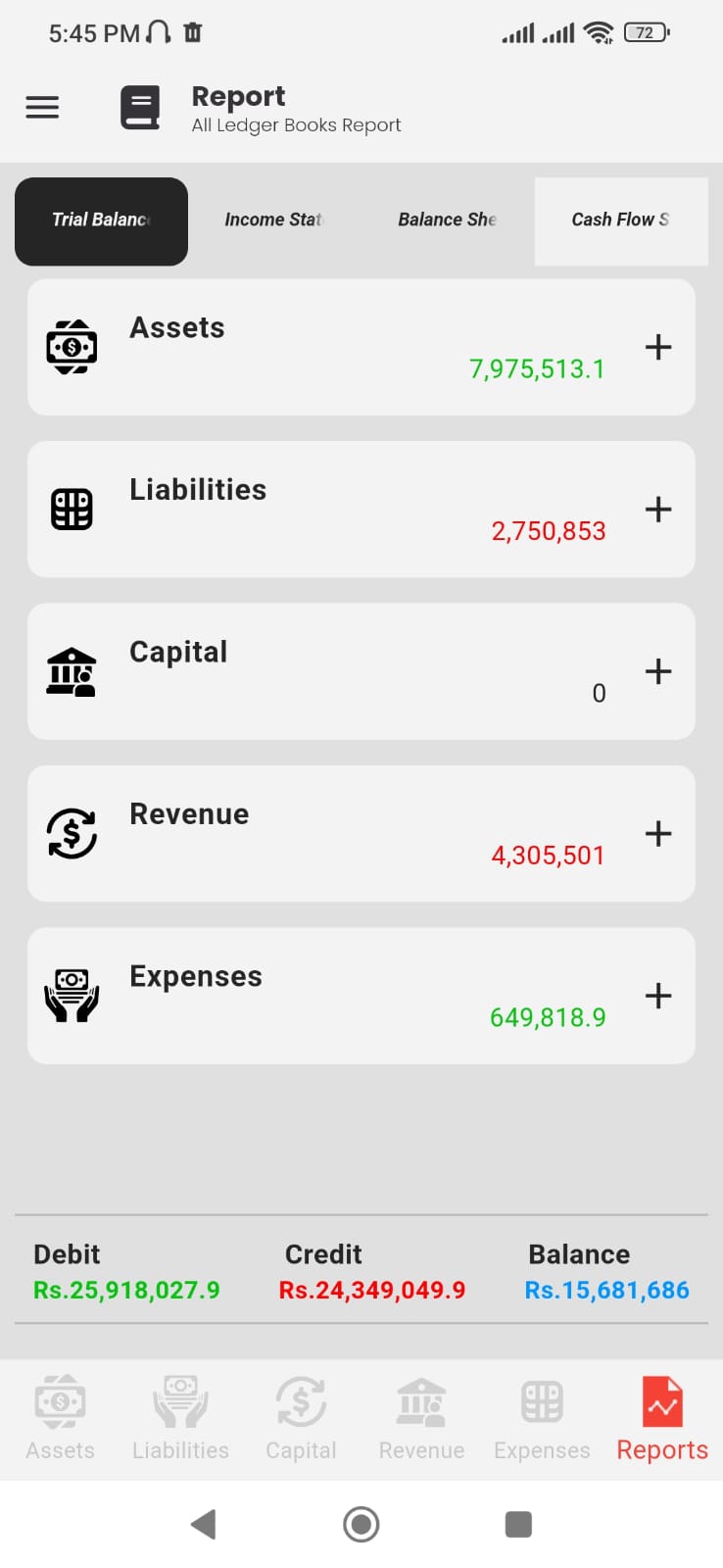Tap Reports in the bottom navigation

click(x=662, y=1419)
